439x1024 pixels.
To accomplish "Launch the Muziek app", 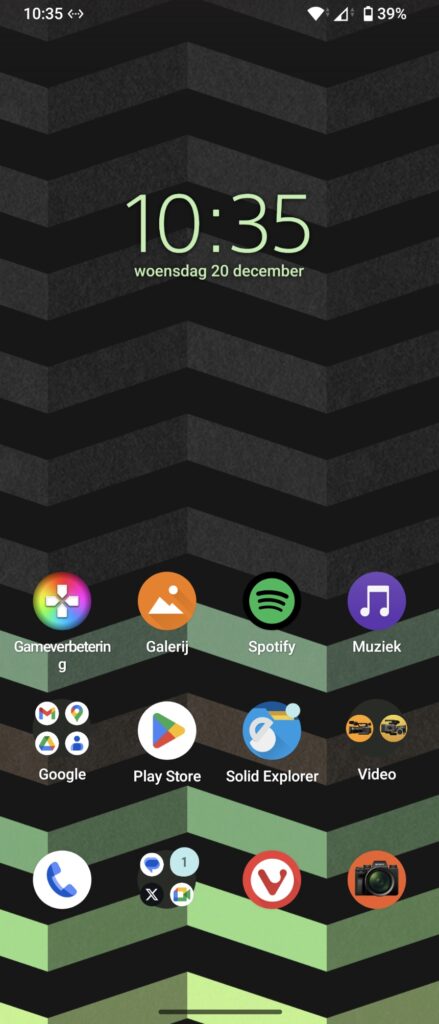I will (376, 601).
